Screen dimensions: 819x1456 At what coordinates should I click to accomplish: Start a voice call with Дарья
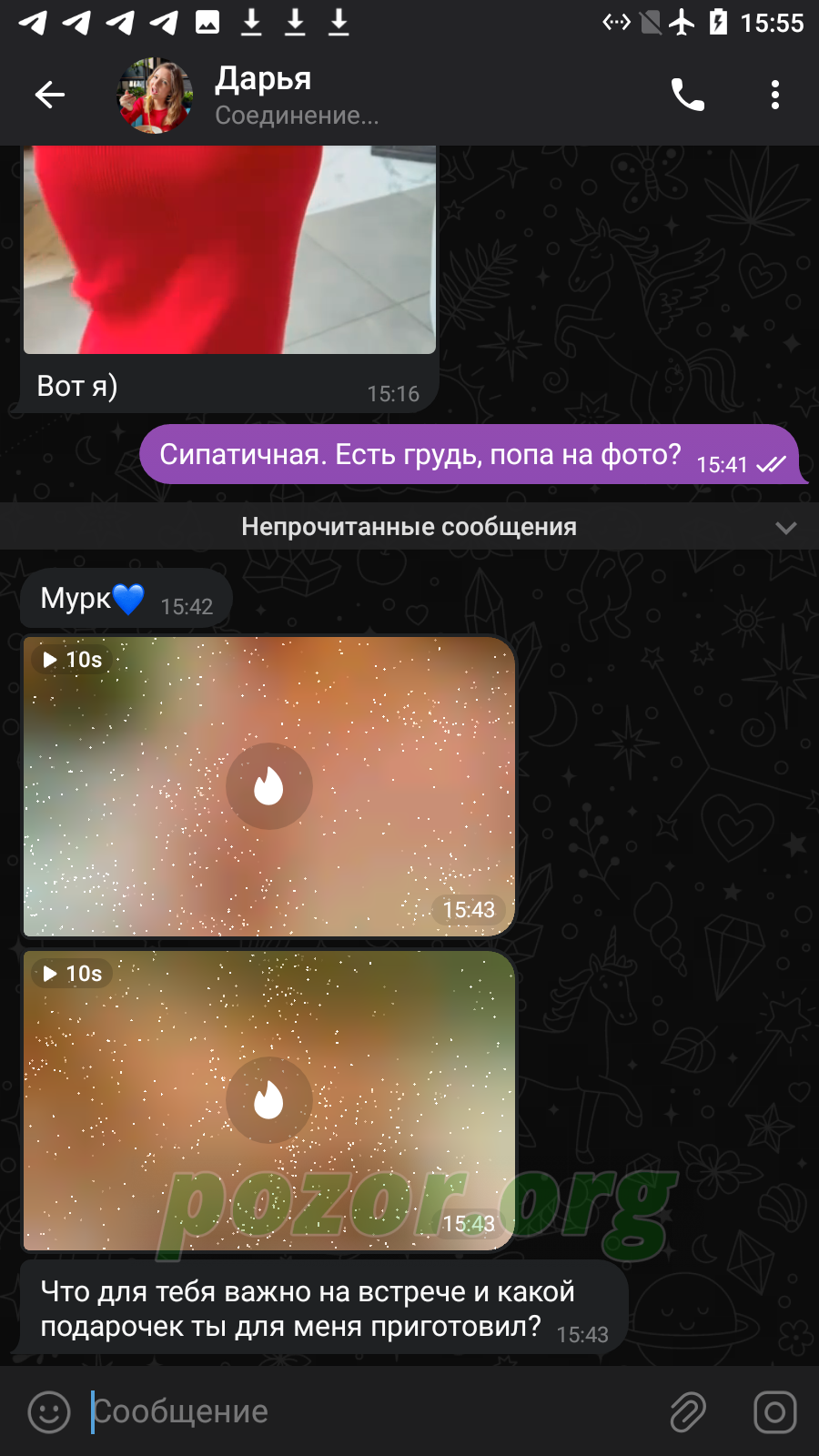(x=688, y=95)
